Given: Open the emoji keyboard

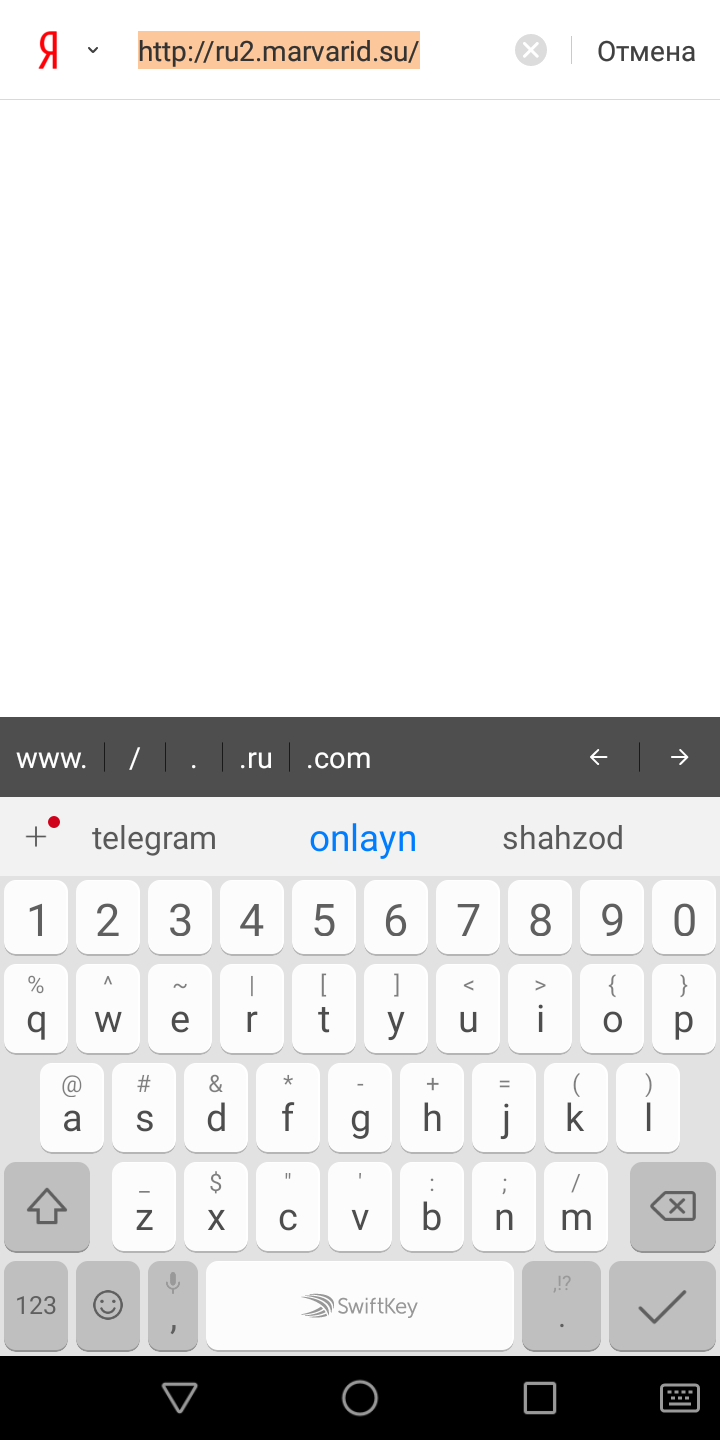Looking at the screenshot, I should 108,1305.
